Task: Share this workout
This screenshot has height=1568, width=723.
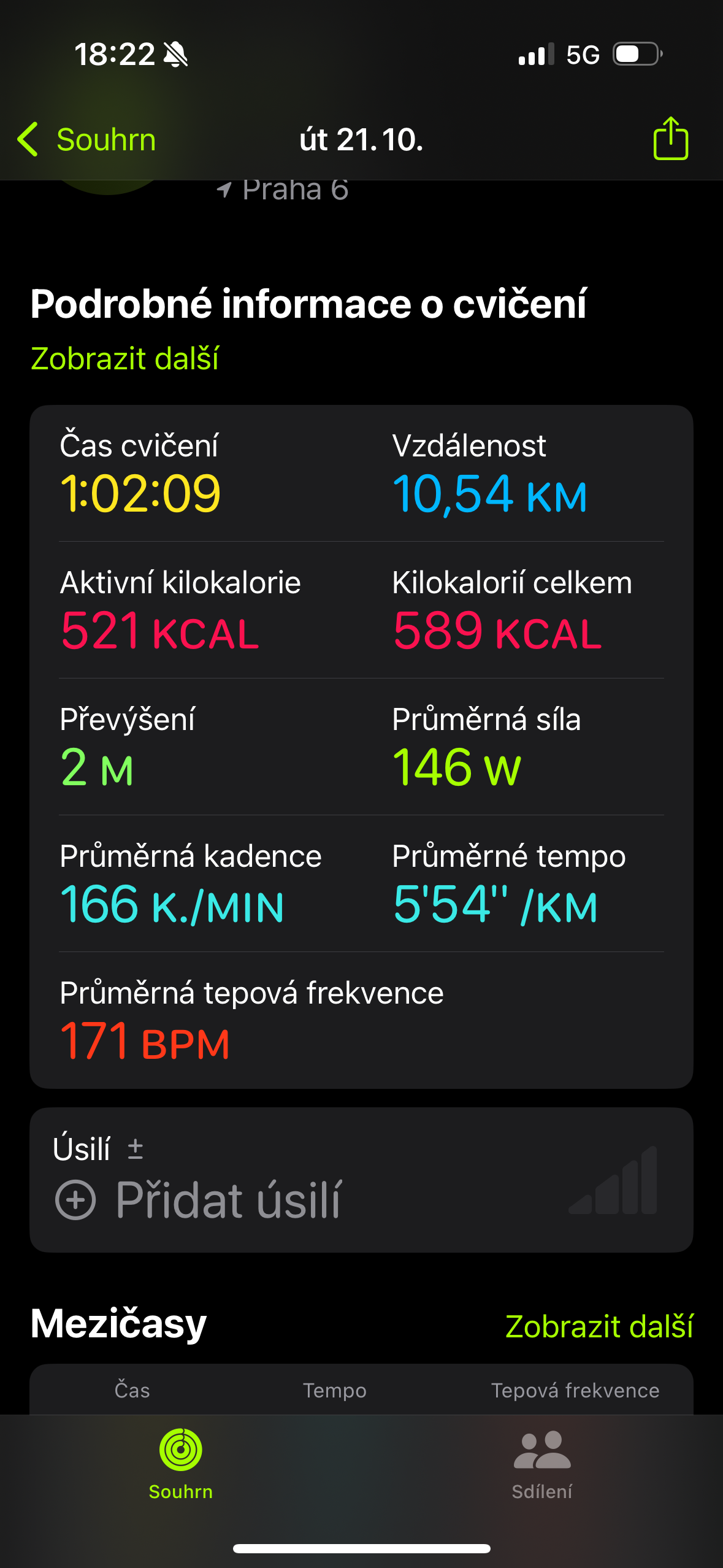Action: click(670, 139)
